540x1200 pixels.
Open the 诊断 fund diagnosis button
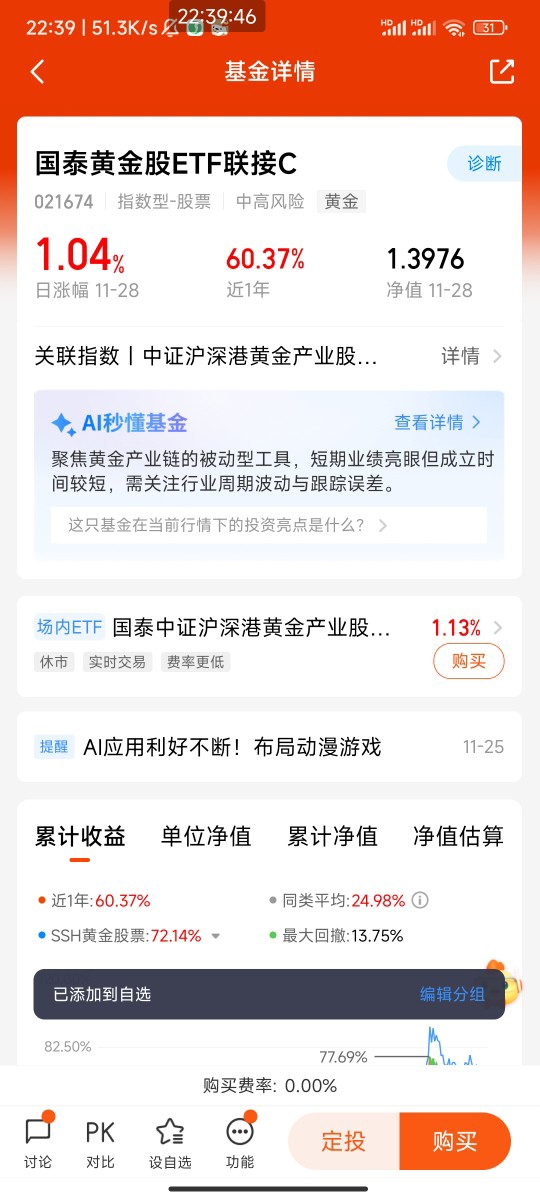coord(483,163)
